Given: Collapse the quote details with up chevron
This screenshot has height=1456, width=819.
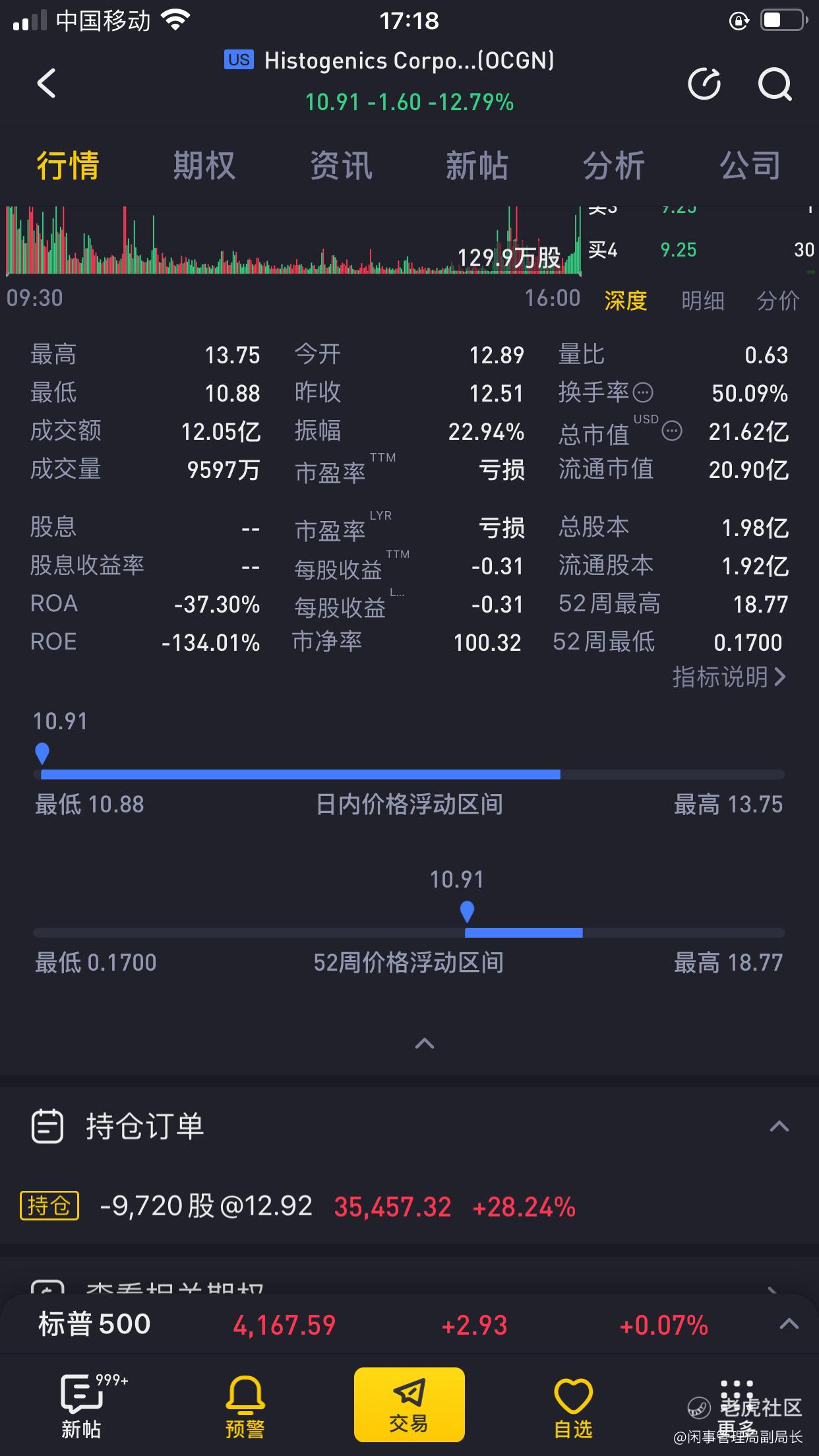Looking at the screenshot, I should pyautogui.click(x=424, y=1043).
